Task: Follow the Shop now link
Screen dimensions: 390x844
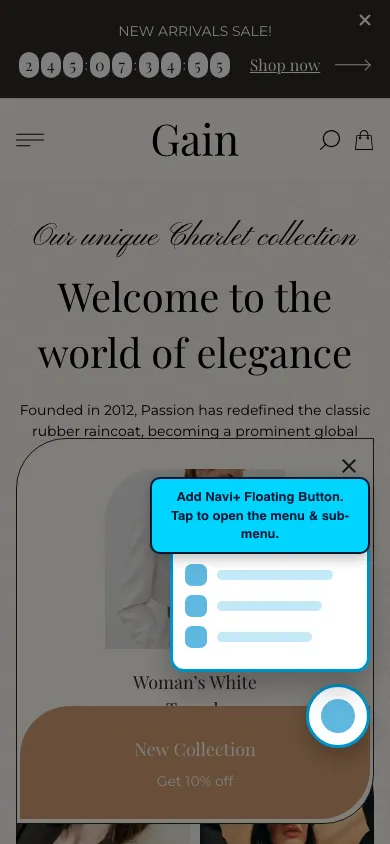Action: point(285,65)
